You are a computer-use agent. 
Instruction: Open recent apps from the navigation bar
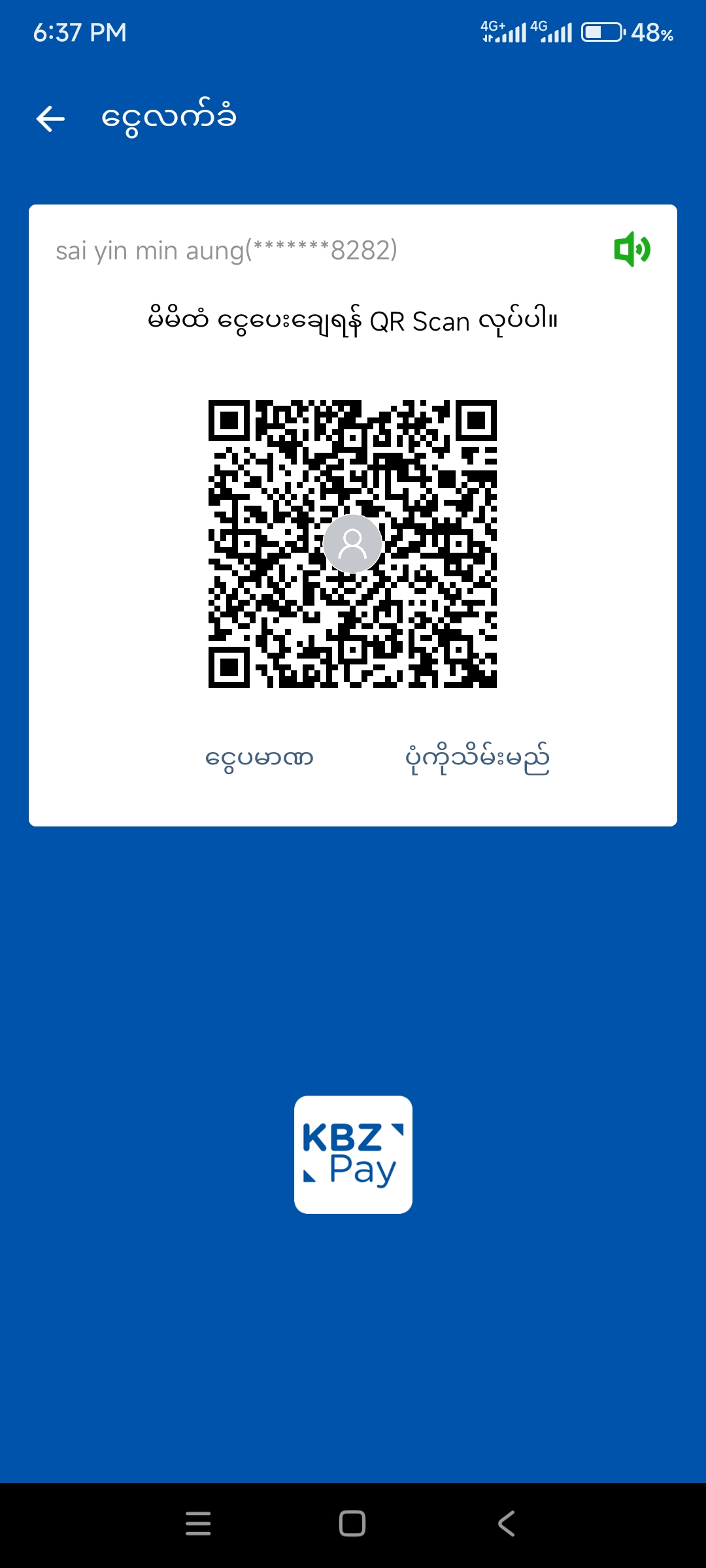click(198, 1523)
